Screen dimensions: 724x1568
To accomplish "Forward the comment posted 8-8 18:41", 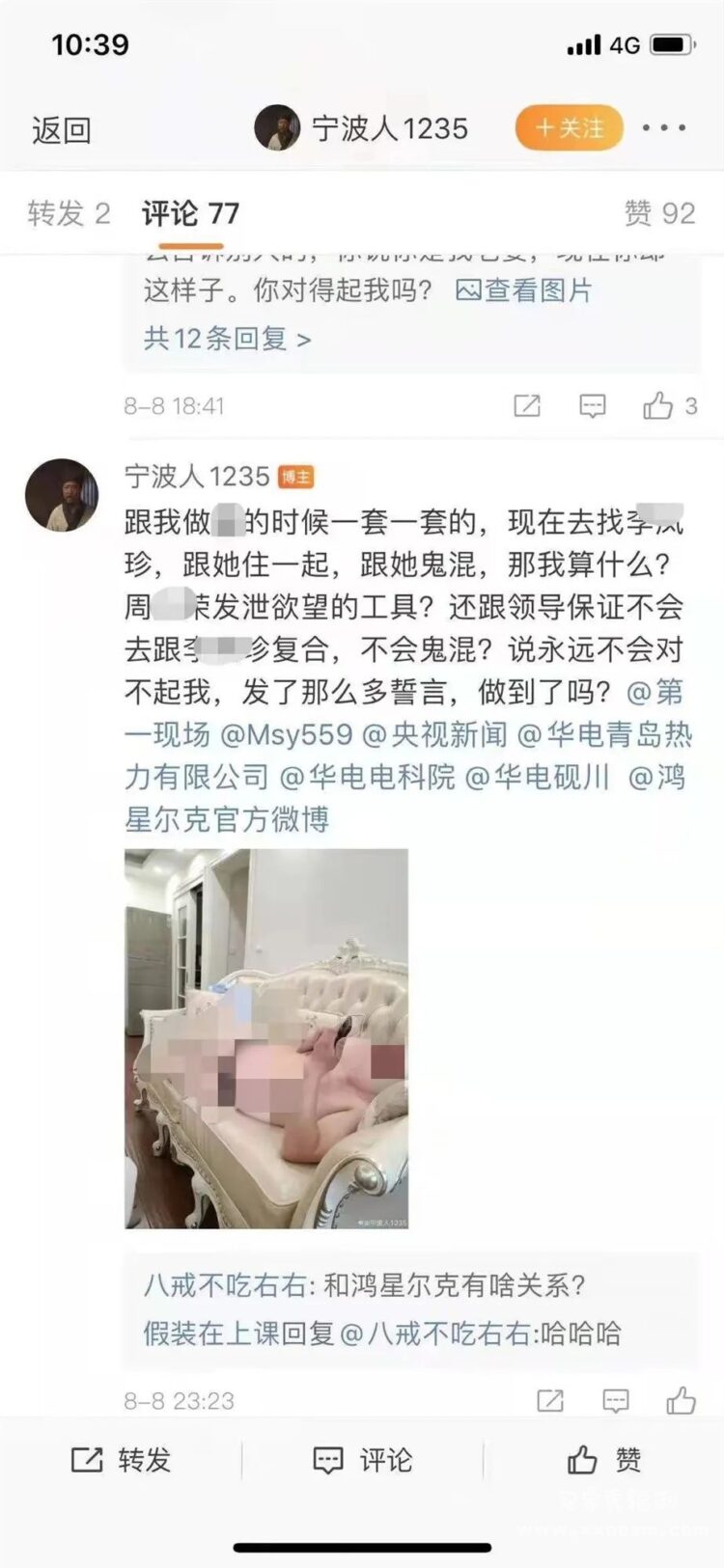I will point(527,406).
